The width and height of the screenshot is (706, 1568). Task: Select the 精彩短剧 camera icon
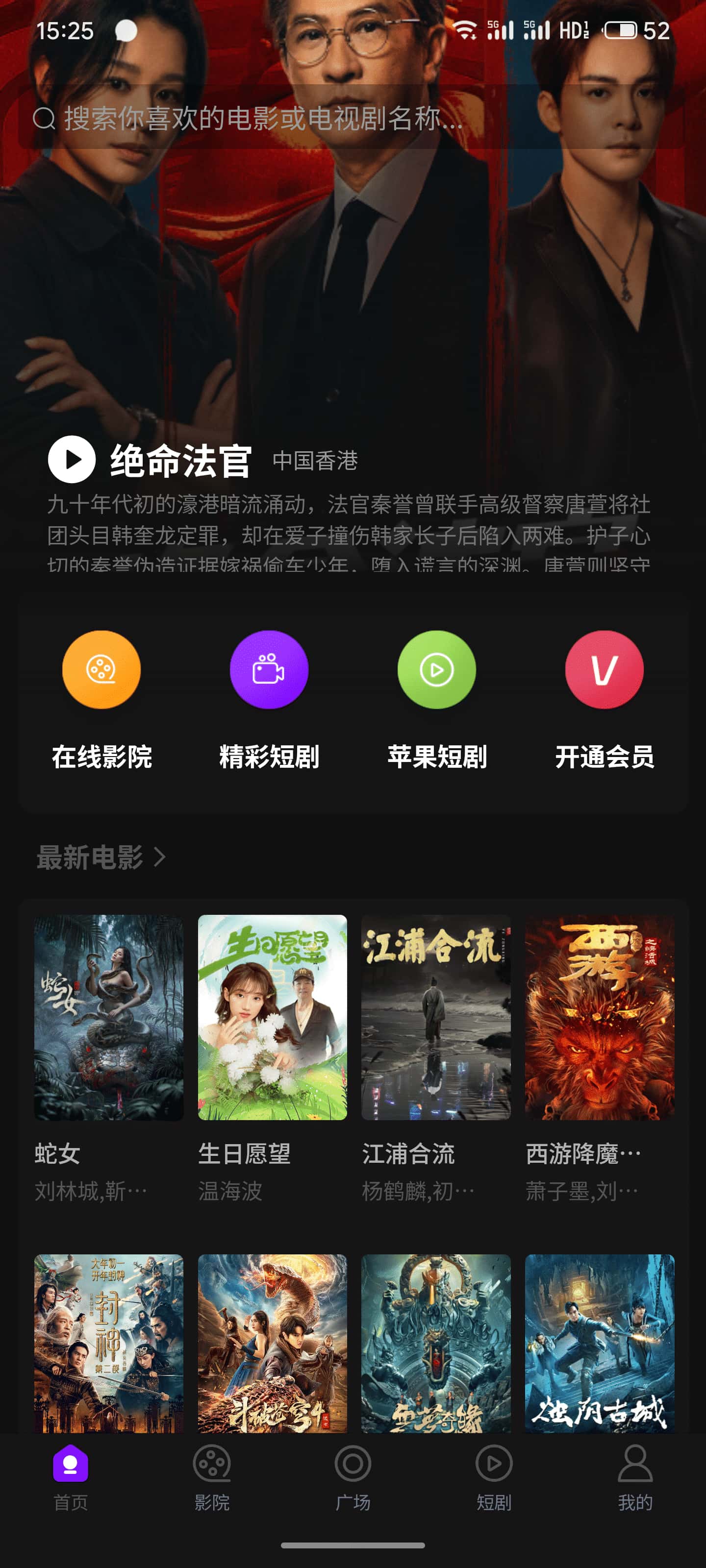click(x=269, y=669)
